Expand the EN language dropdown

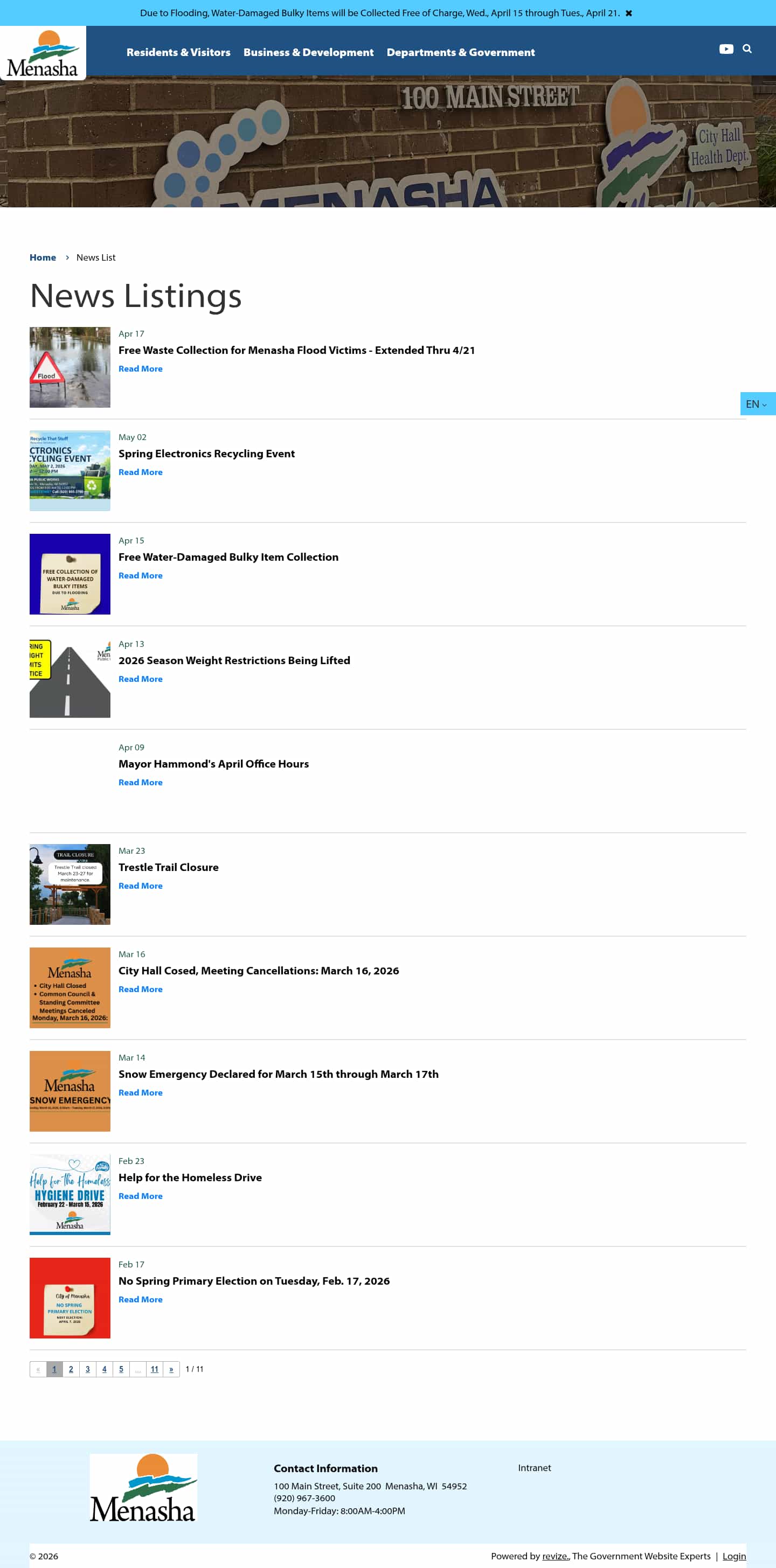pos(757,403)
